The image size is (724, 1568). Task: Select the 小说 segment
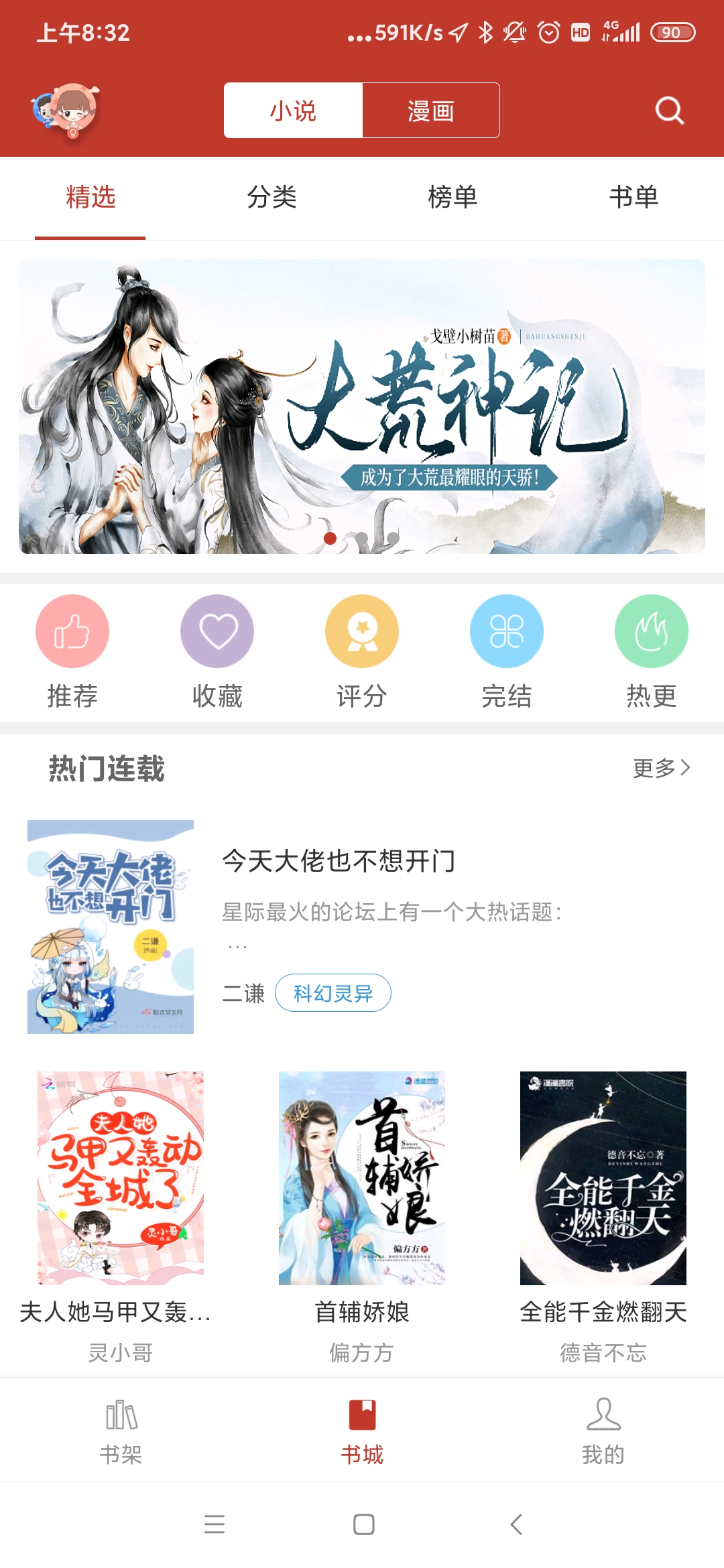tap(293, 111)
